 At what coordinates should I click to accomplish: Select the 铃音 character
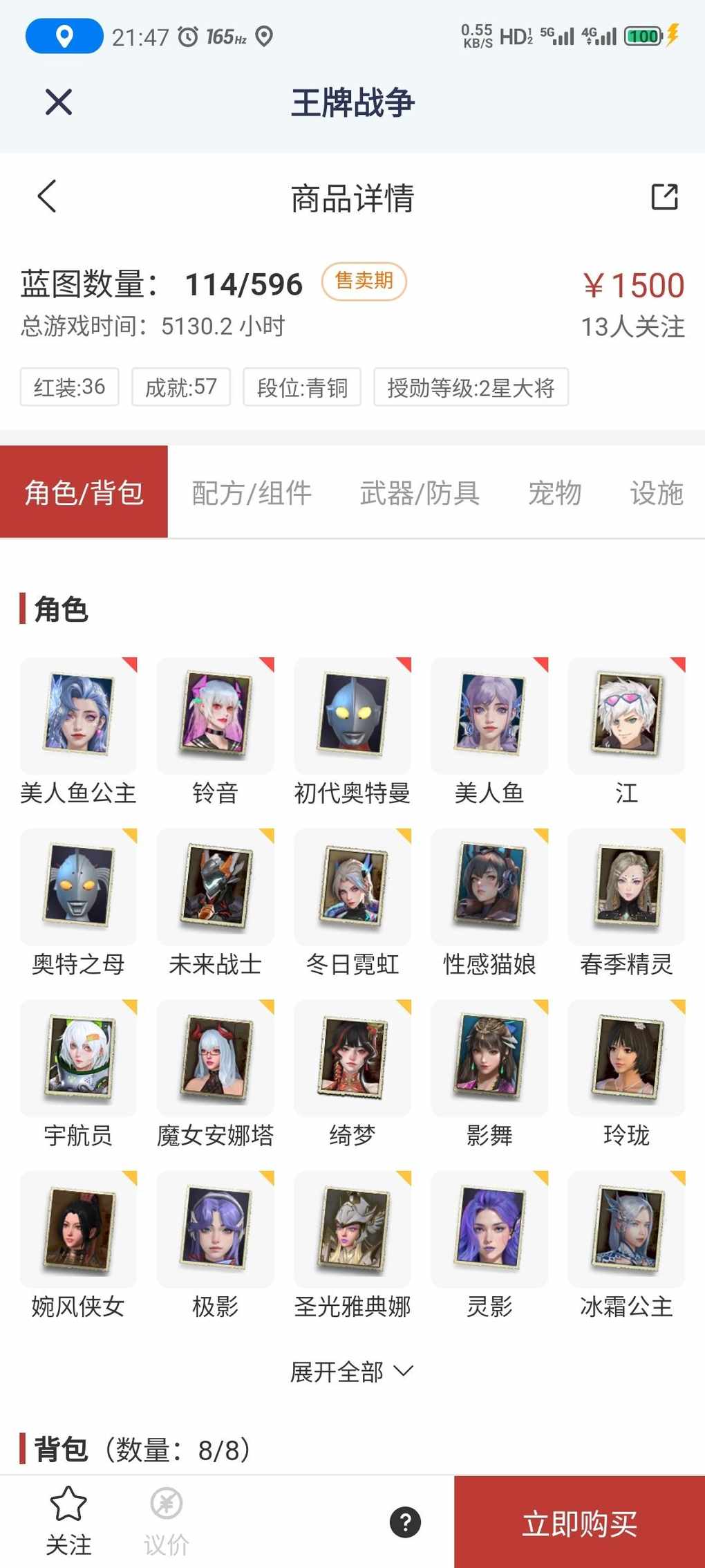click(x=216, y=716)
